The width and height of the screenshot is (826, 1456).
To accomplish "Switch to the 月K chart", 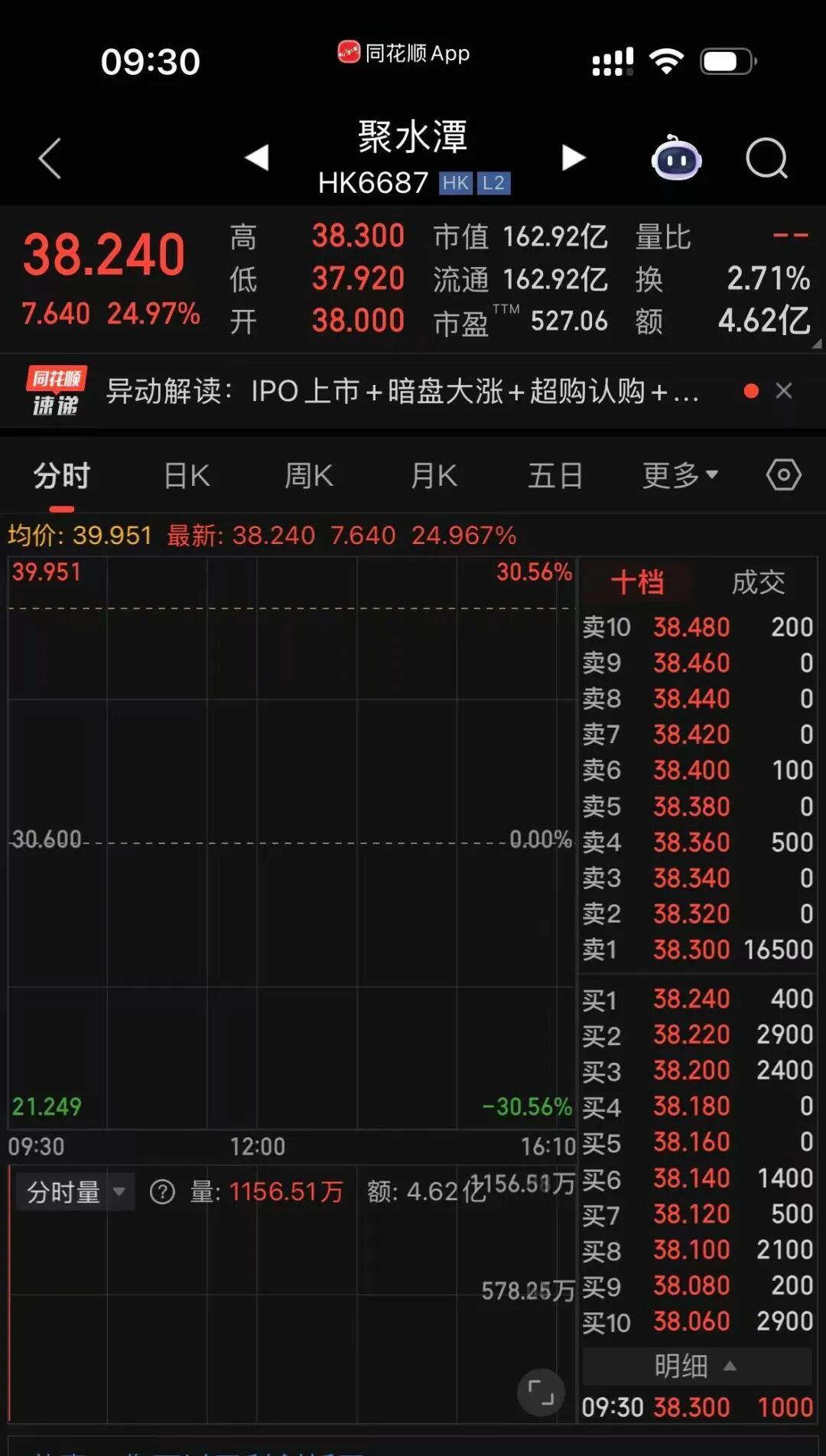I will pyautogui.click(x=434, y=476).
